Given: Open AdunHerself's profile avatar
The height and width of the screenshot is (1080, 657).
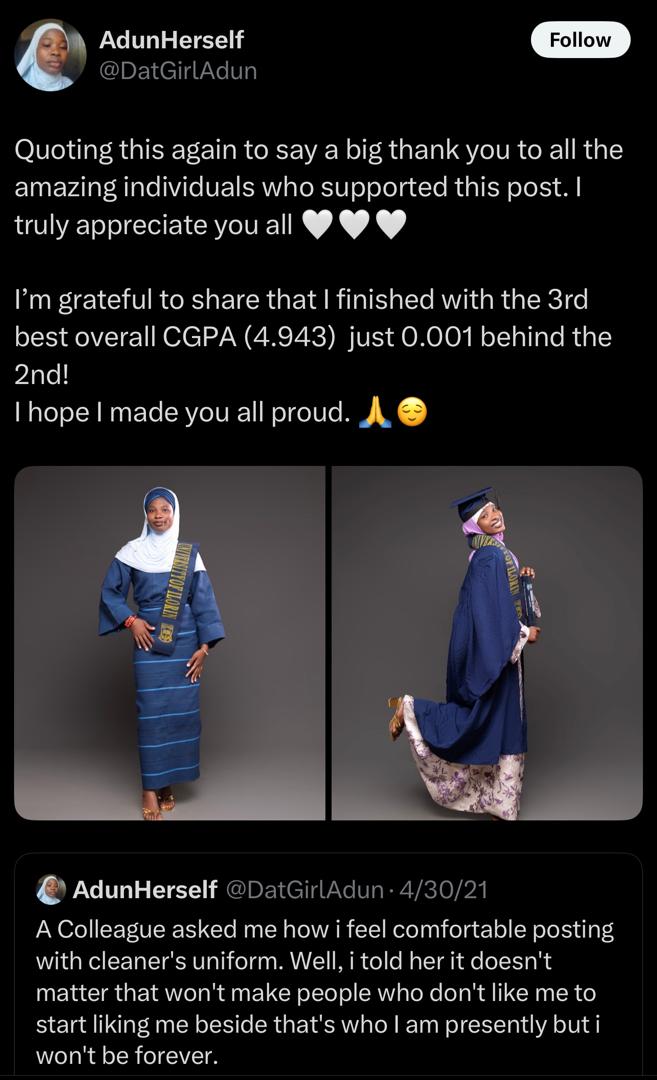Looking at the screenshot, I should pos(51,55).
